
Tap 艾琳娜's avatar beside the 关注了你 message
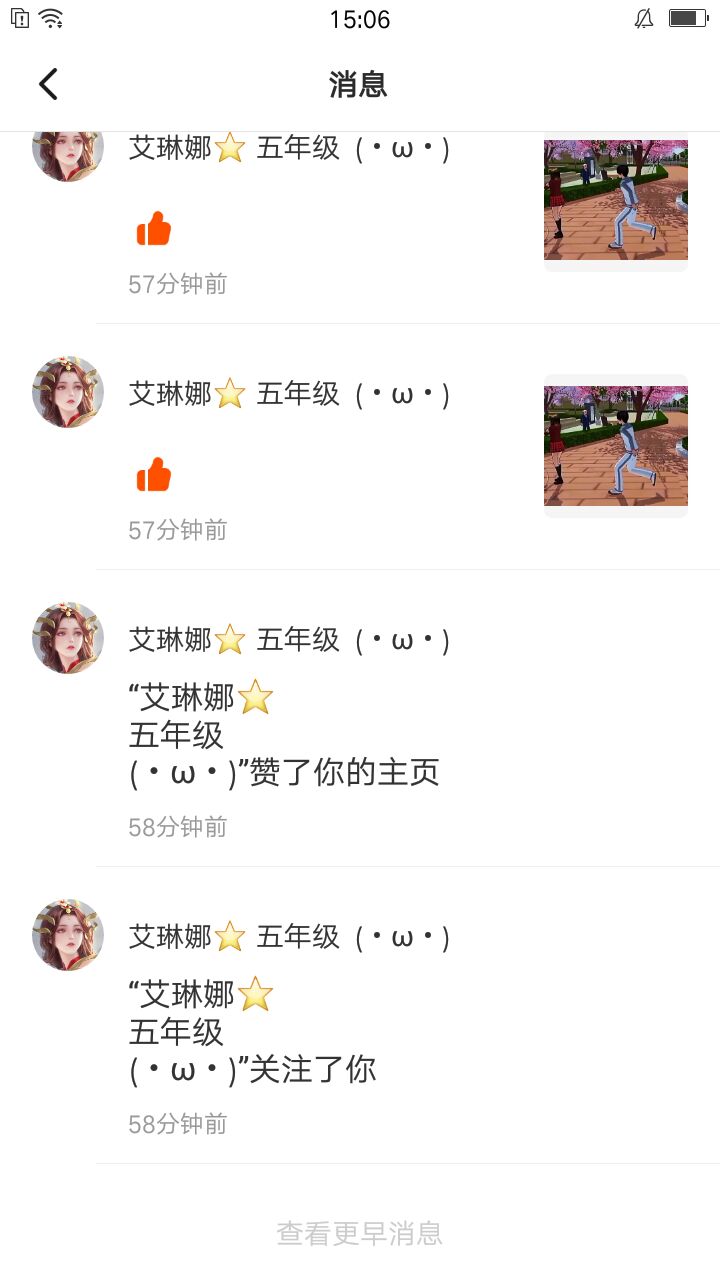(x=68, y=935)
